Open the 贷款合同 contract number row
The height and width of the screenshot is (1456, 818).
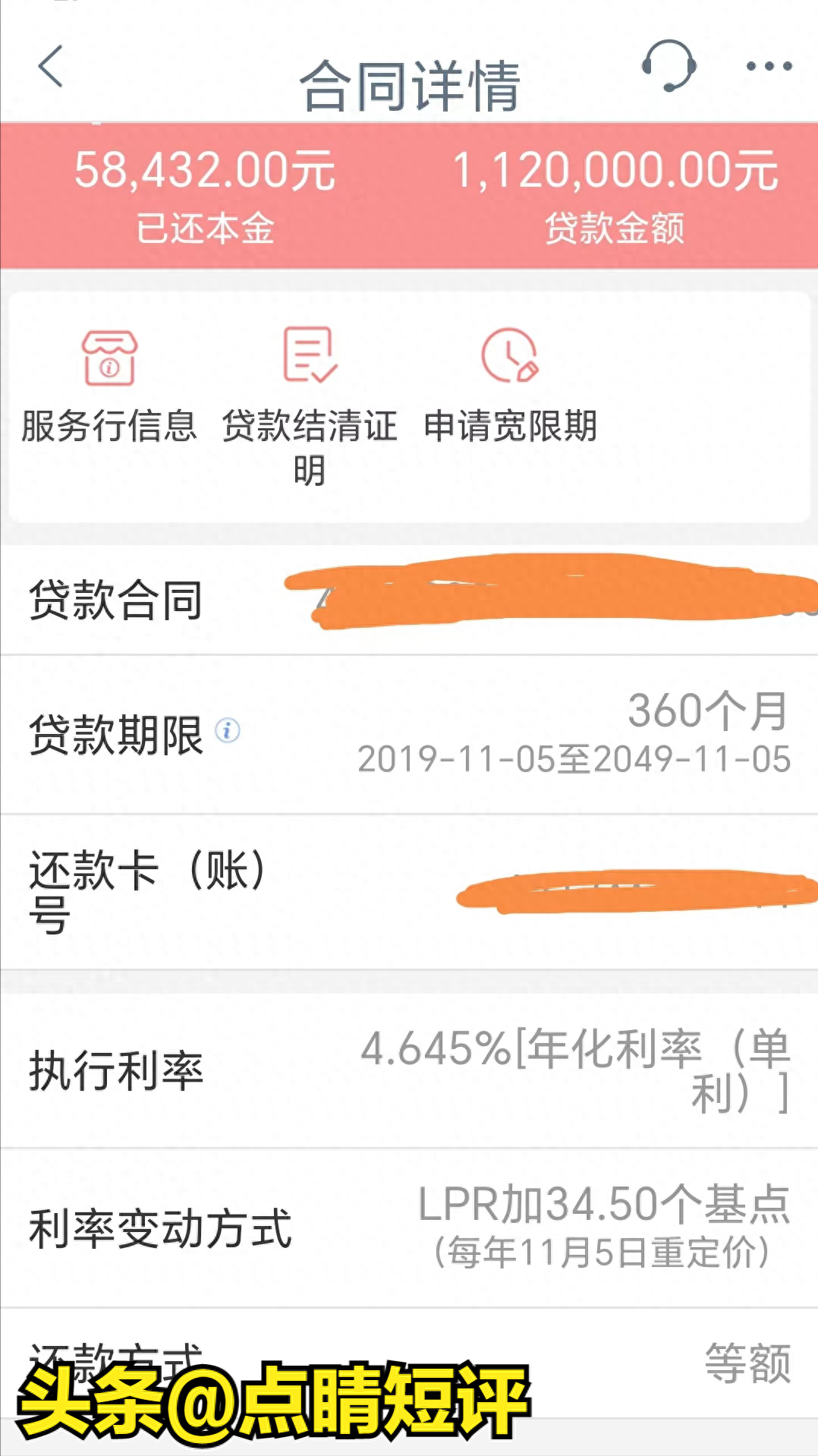point(409,600)
